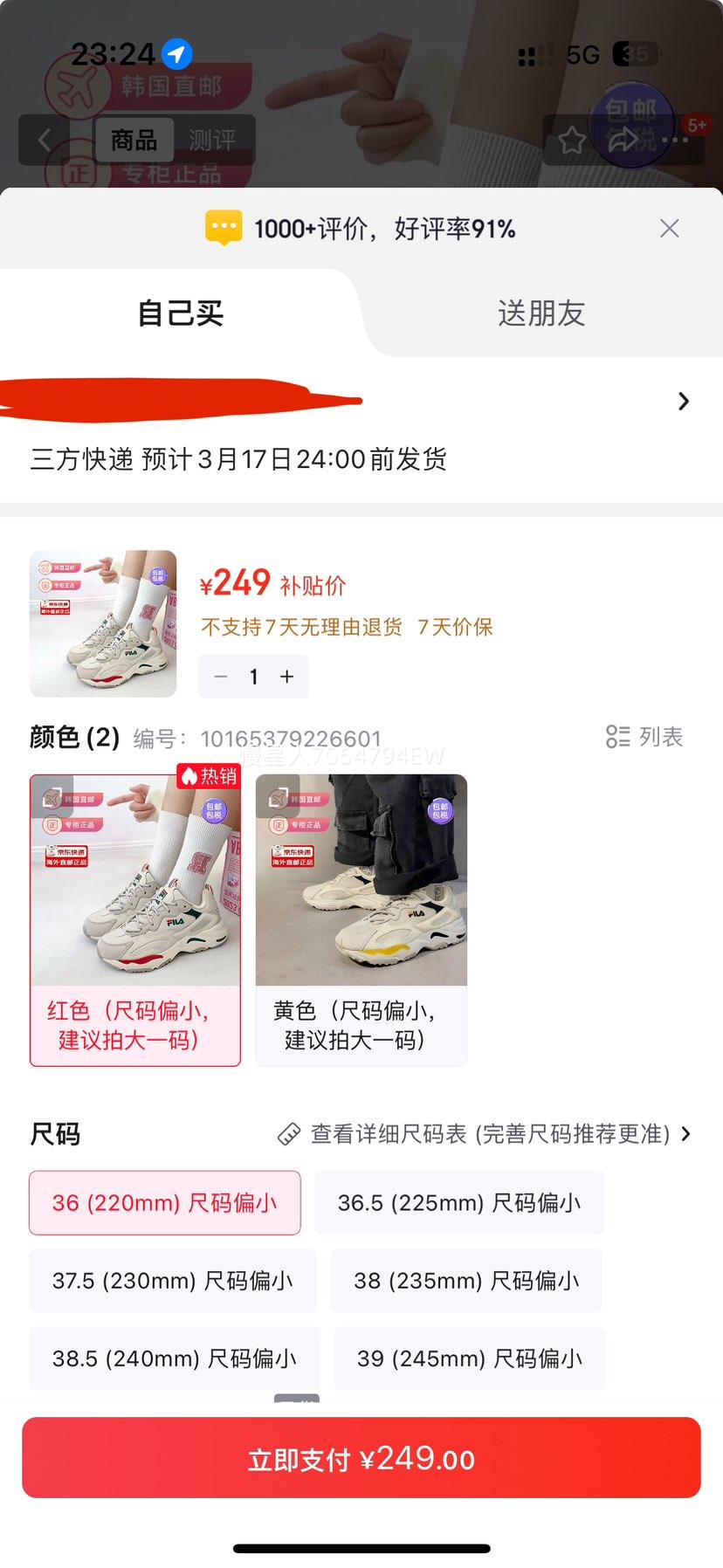This screenshot has width=723, height=1568.
Task: Decrease quantity with the minus button
Action: click(x=221, y=677)
